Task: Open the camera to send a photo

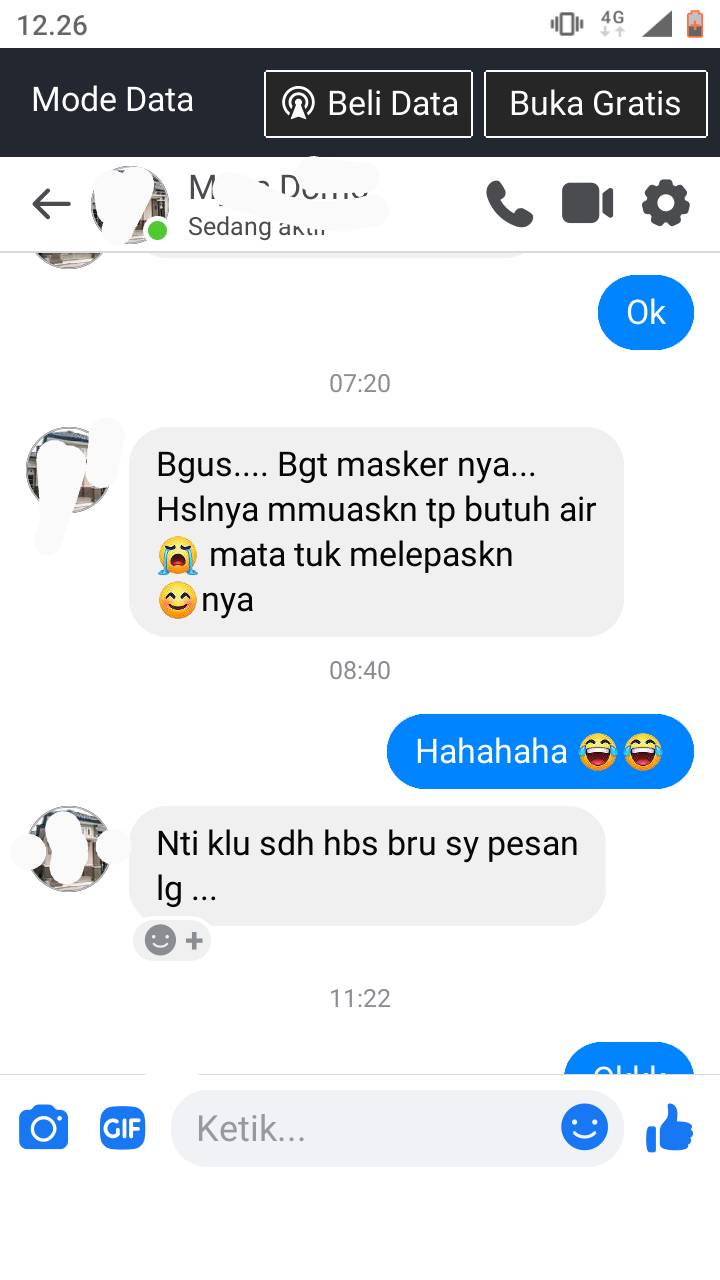Action: click(x=44, y=1129)
